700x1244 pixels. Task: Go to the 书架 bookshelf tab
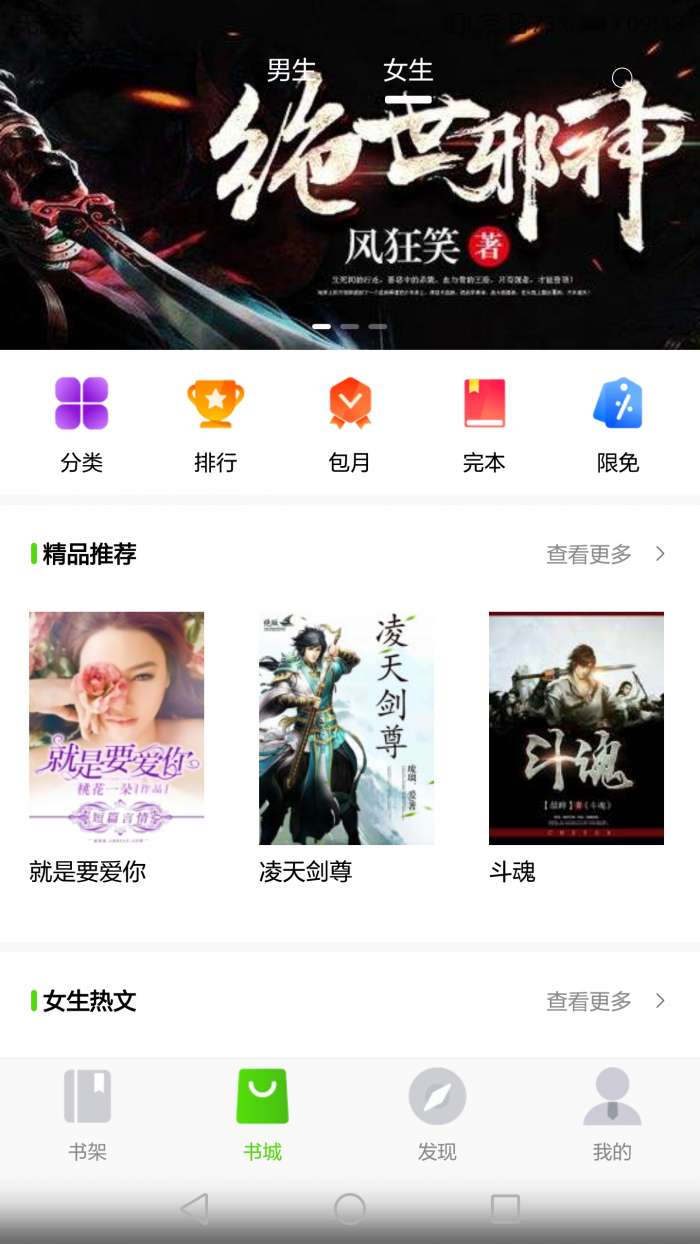[88, 1114]
